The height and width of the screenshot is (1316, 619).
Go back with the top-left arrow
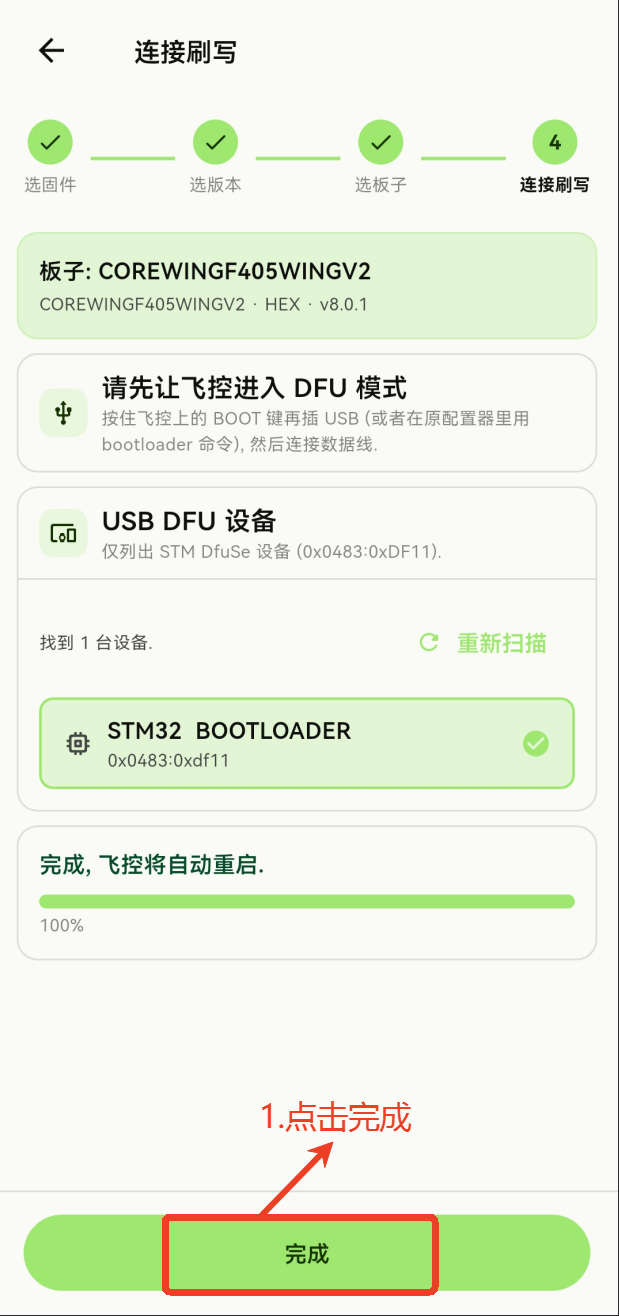[x=51, y=52]
